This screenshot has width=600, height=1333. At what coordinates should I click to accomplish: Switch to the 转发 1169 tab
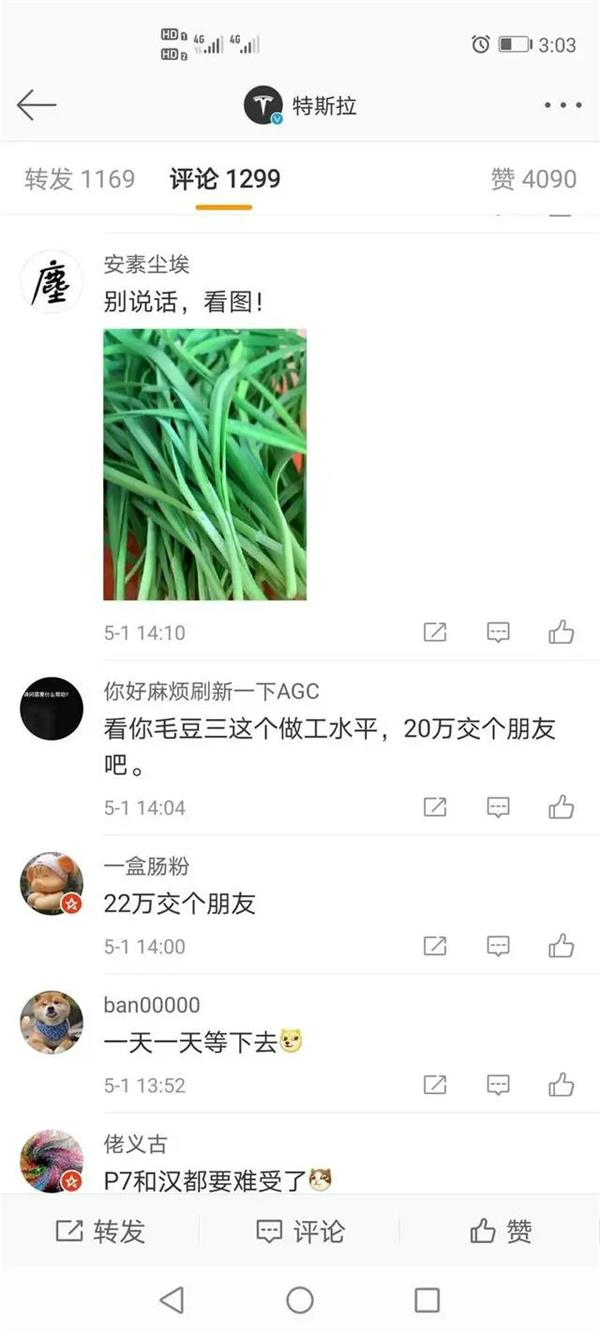pos(80,179)
